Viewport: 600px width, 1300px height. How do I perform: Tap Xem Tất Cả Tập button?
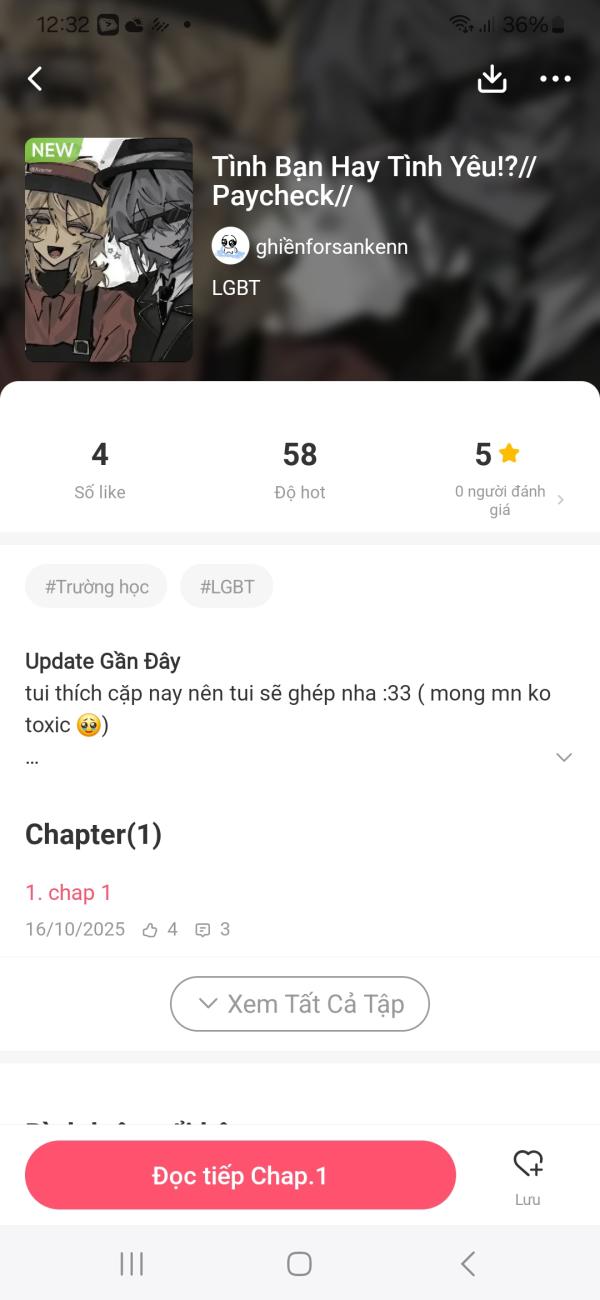tap(300, 1004)
